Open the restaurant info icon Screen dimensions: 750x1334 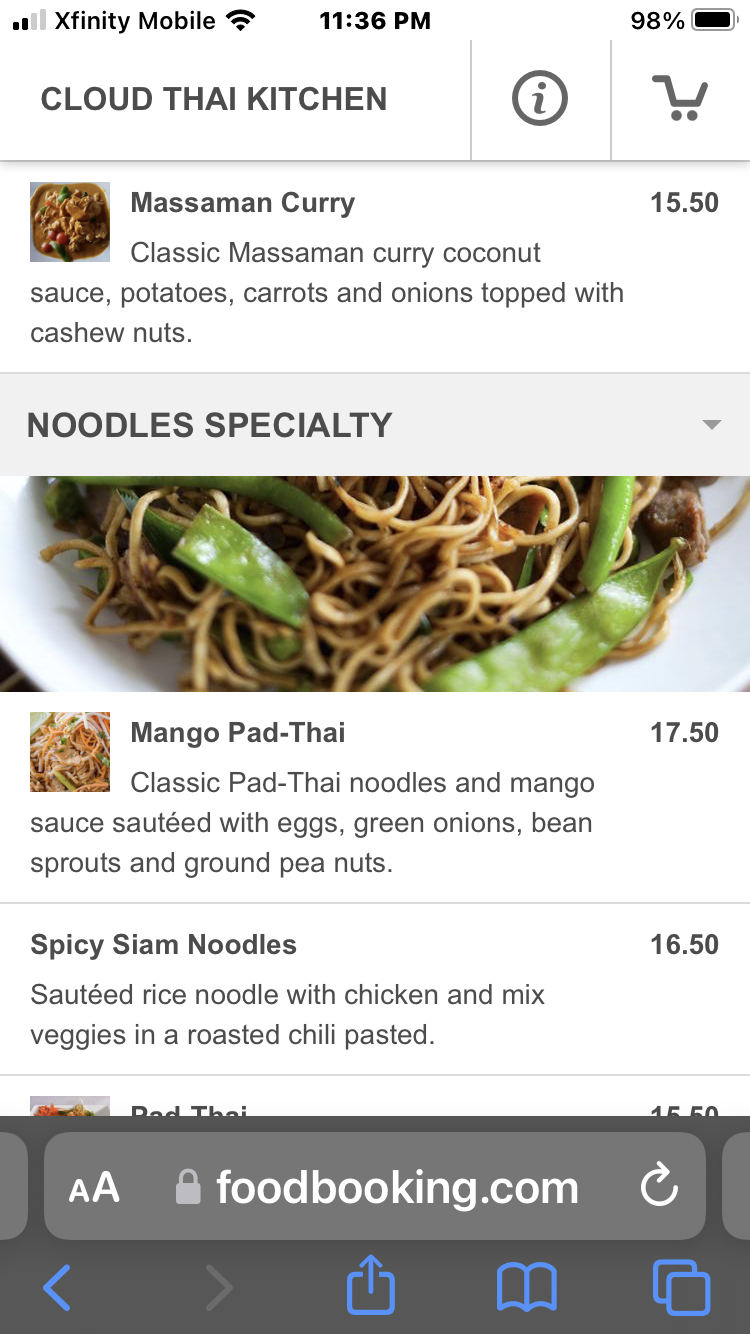click(540, 99)
